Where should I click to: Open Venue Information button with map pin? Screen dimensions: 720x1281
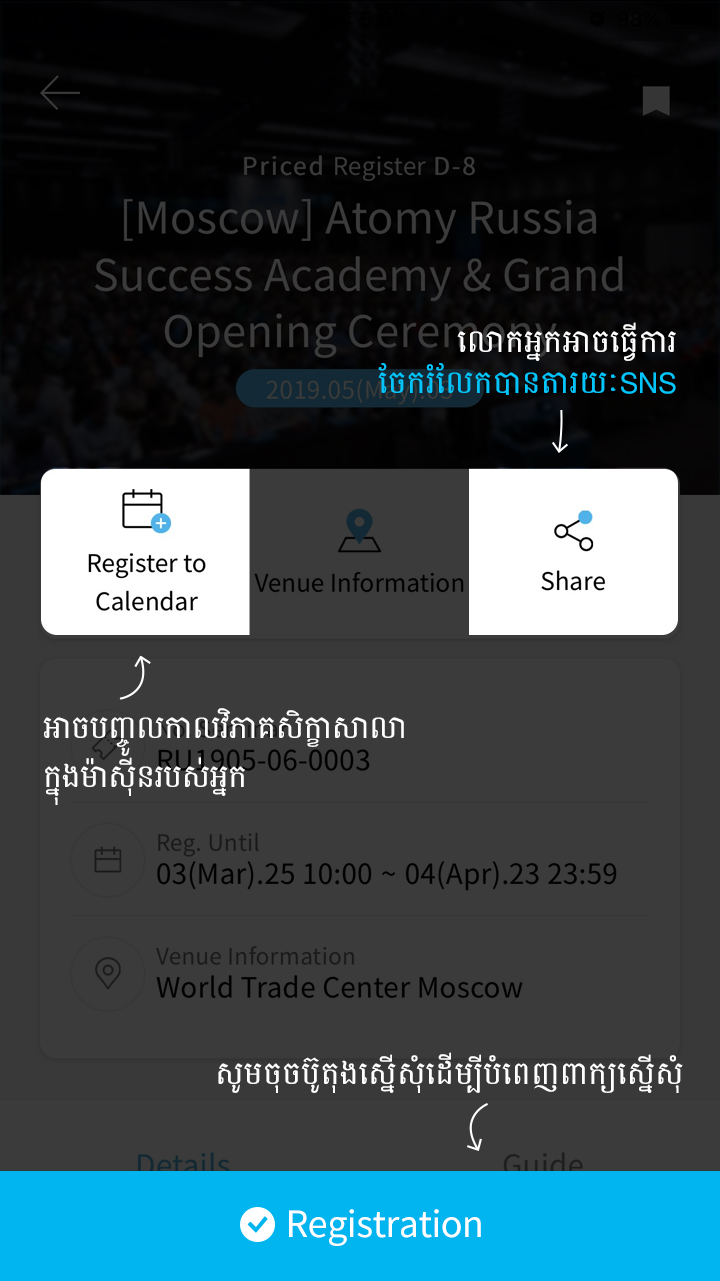point(359,552)
